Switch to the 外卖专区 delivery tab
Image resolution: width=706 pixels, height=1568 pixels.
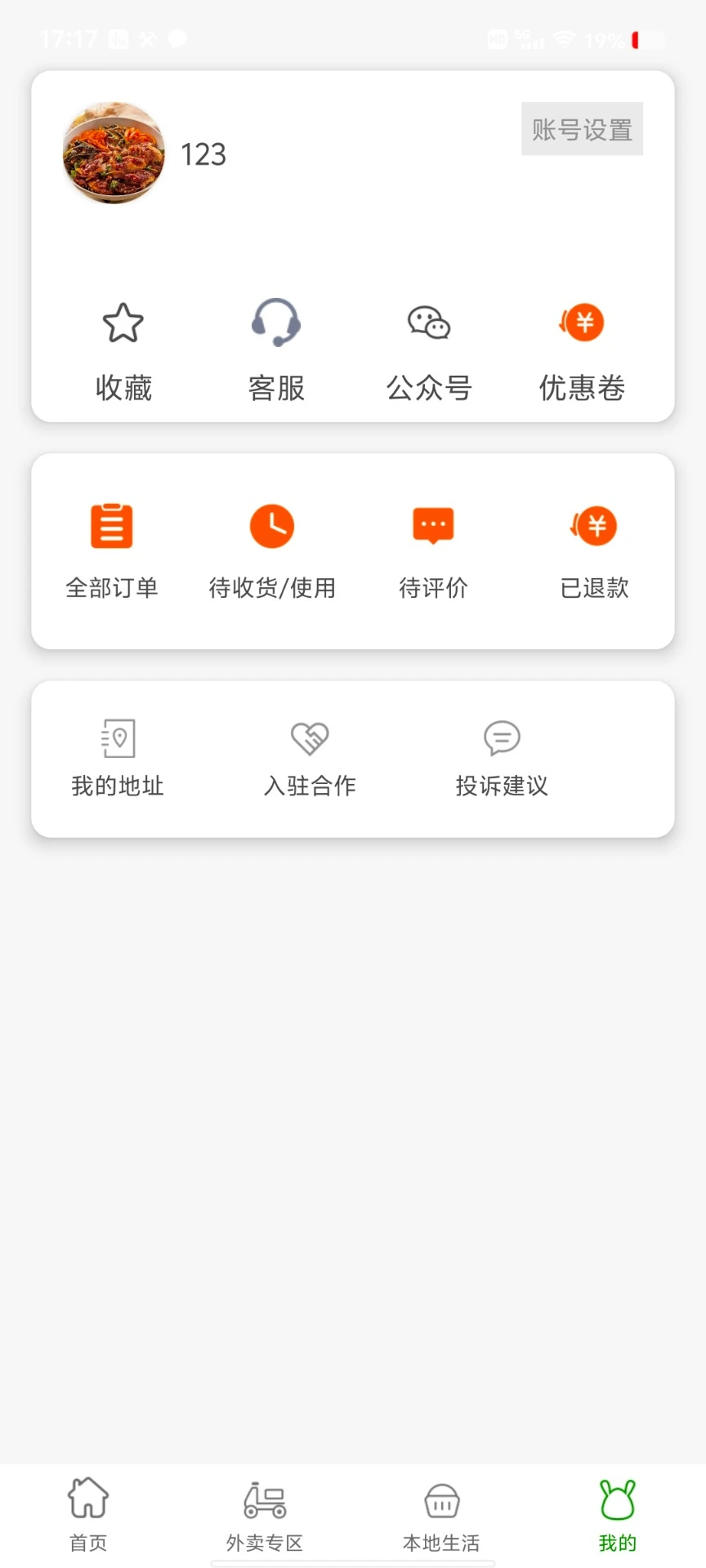coord(263,1515)
